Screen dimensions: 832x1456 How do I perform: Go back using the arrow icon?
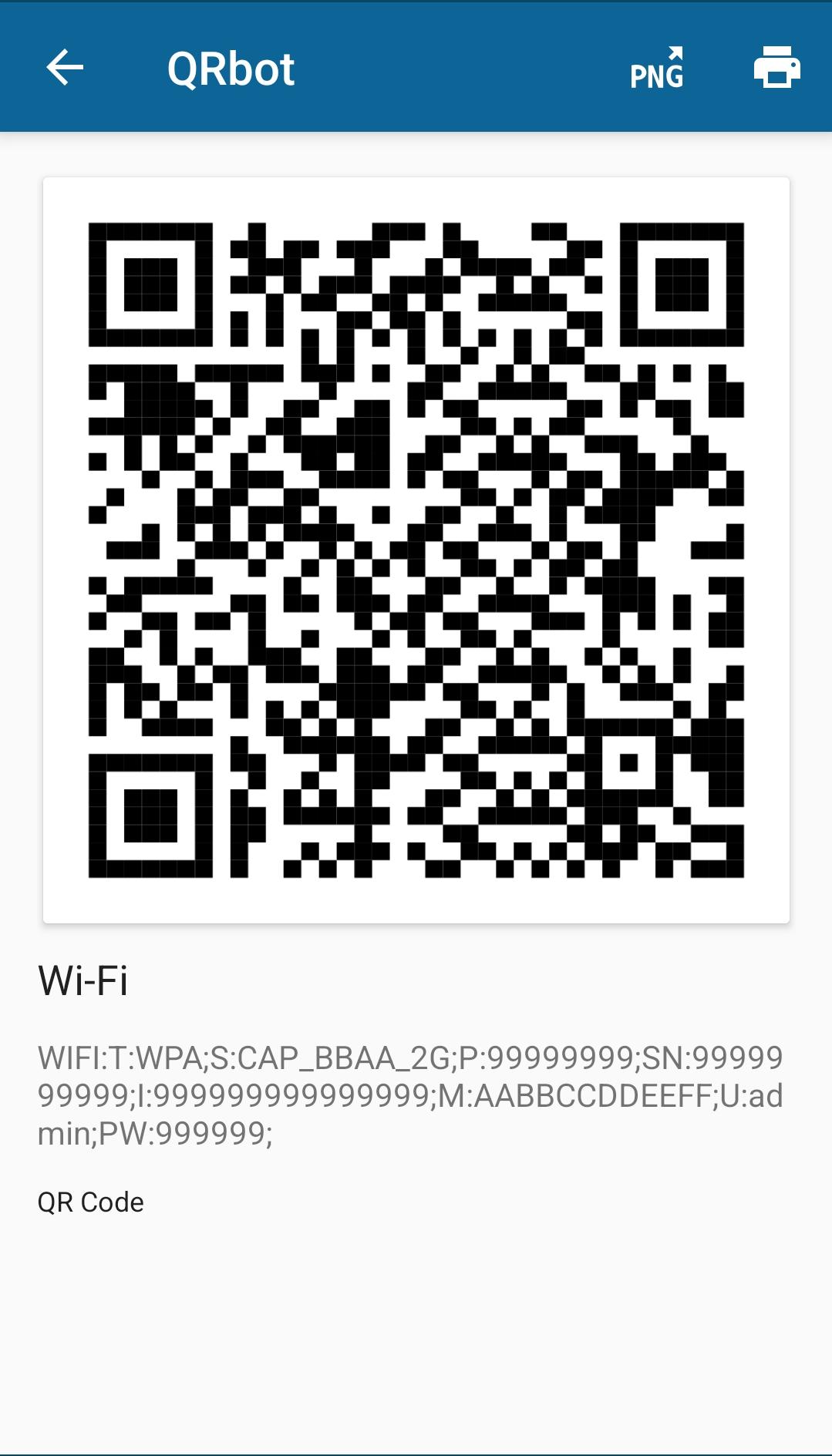pos(65,68)
